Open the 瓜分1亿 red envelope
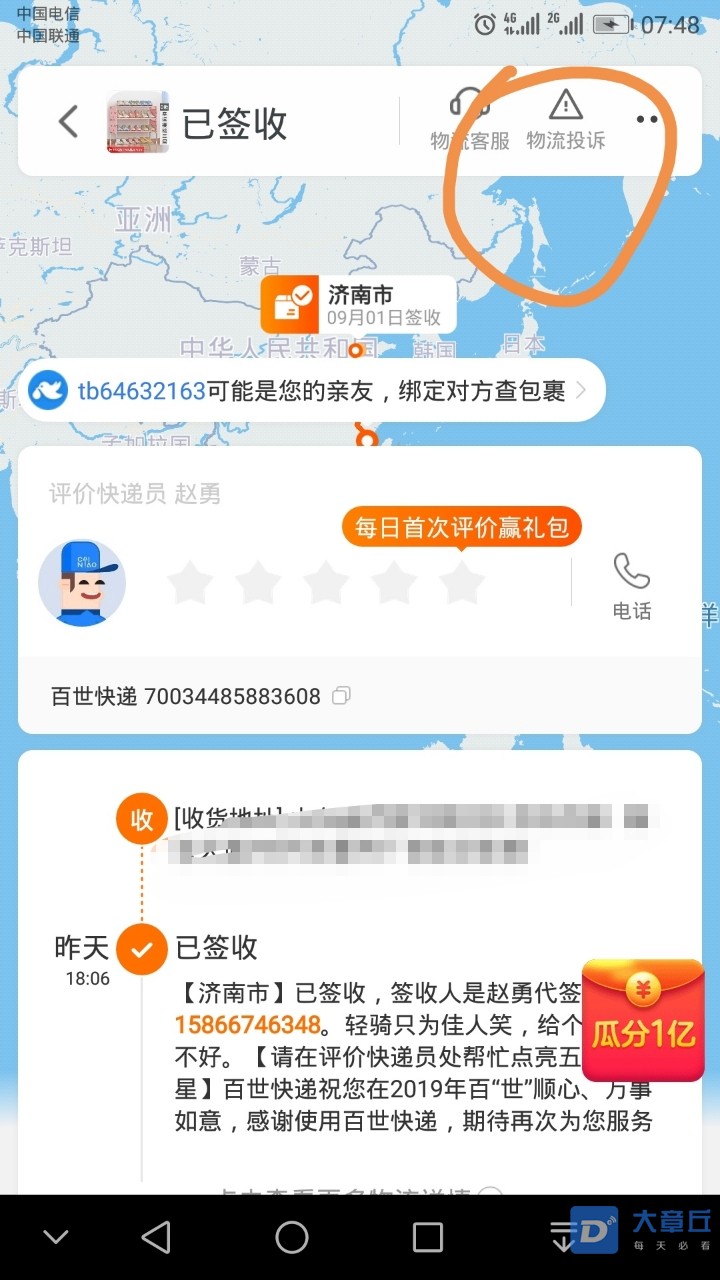This screenshot has height=1280, width=720. pos(642,1020)
